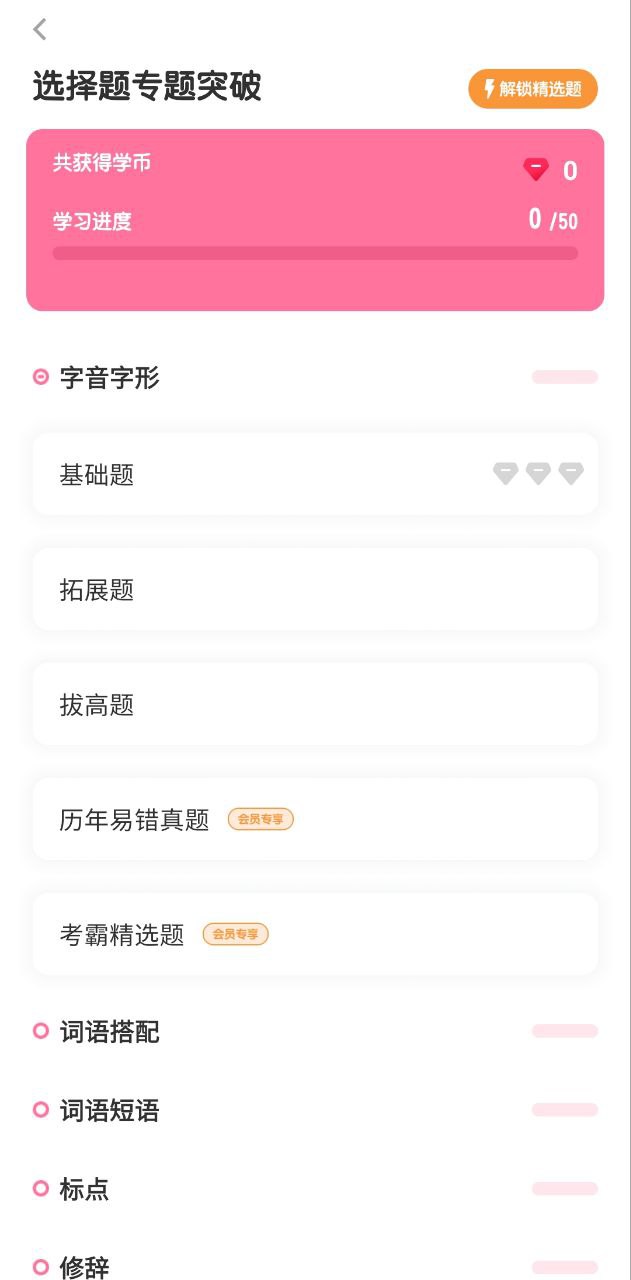Go back using the top arrow
Viewport: 631px width, 1280px height.
tap(40, 29)
